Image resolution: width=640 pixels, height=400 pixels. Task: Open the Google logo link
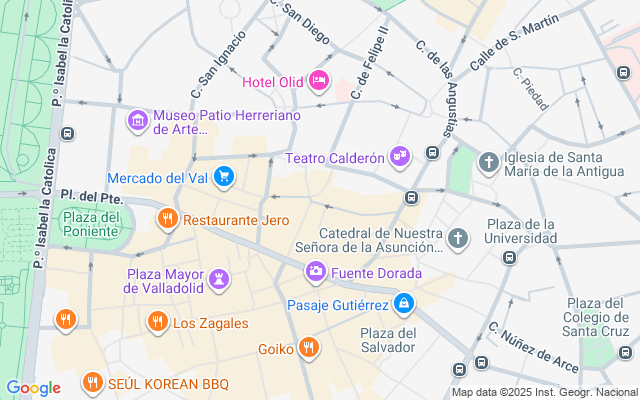click(x=33, y=388)
